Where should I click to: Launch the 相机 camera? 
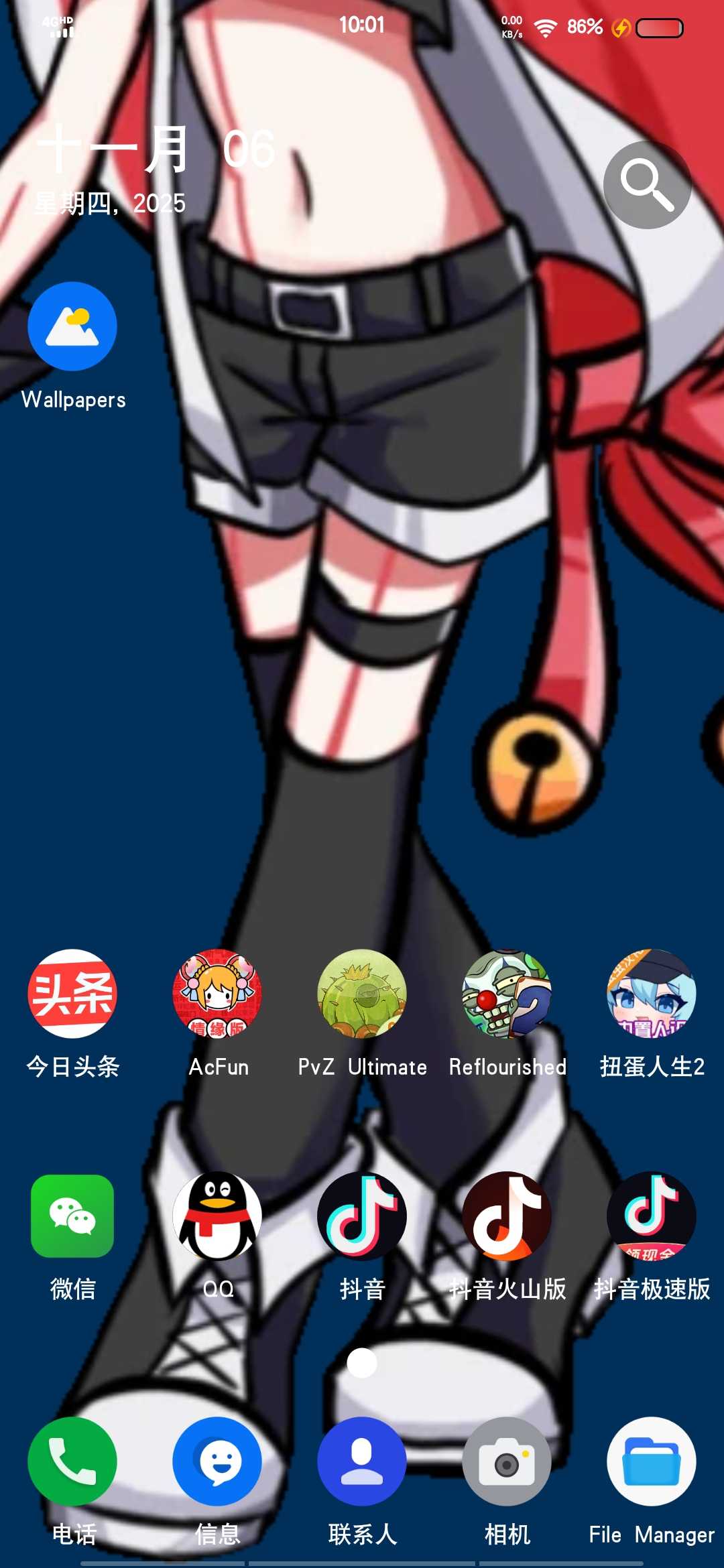pos(507,1461)
